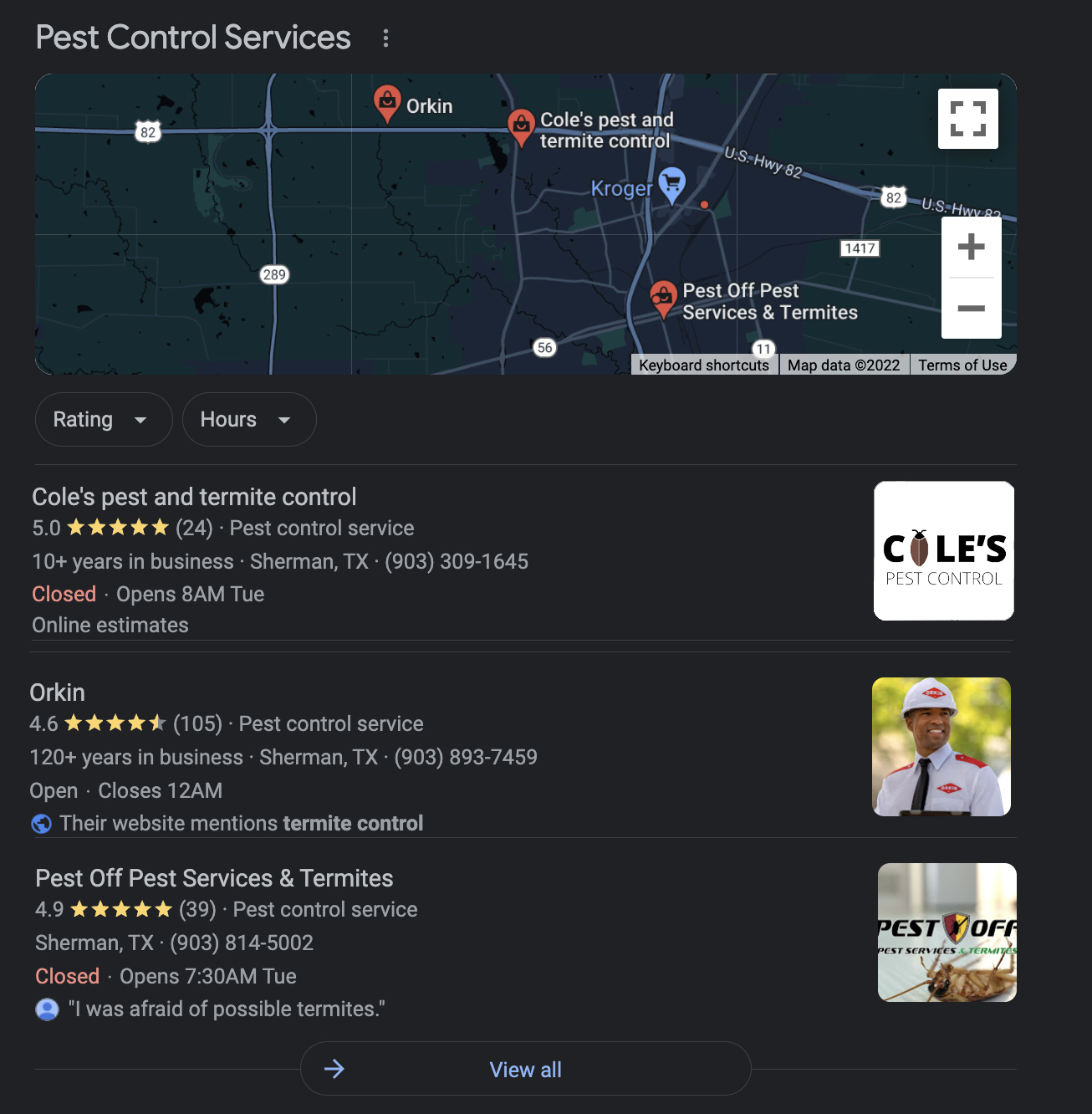The image size is (1092, 1114).
Task: View the Orkin technician photo
Action: coord(941,747)
